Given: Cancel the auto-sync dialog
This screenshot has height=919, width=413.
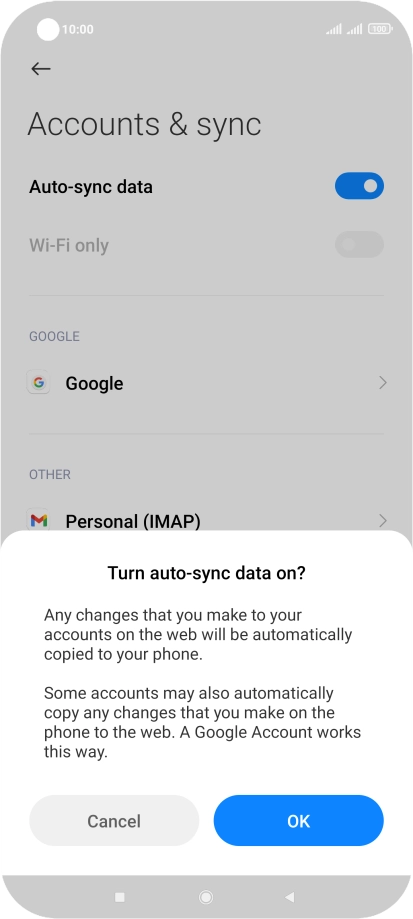Looking at the screenshot, I should [x=114, y=821].
